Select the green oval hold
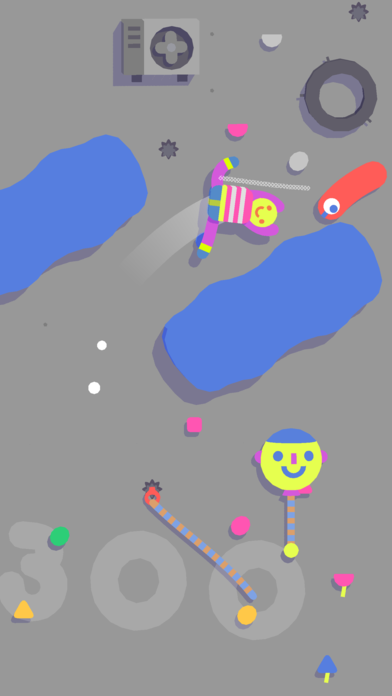The height and width of the screenshot is (696, 392). [59, 536]
